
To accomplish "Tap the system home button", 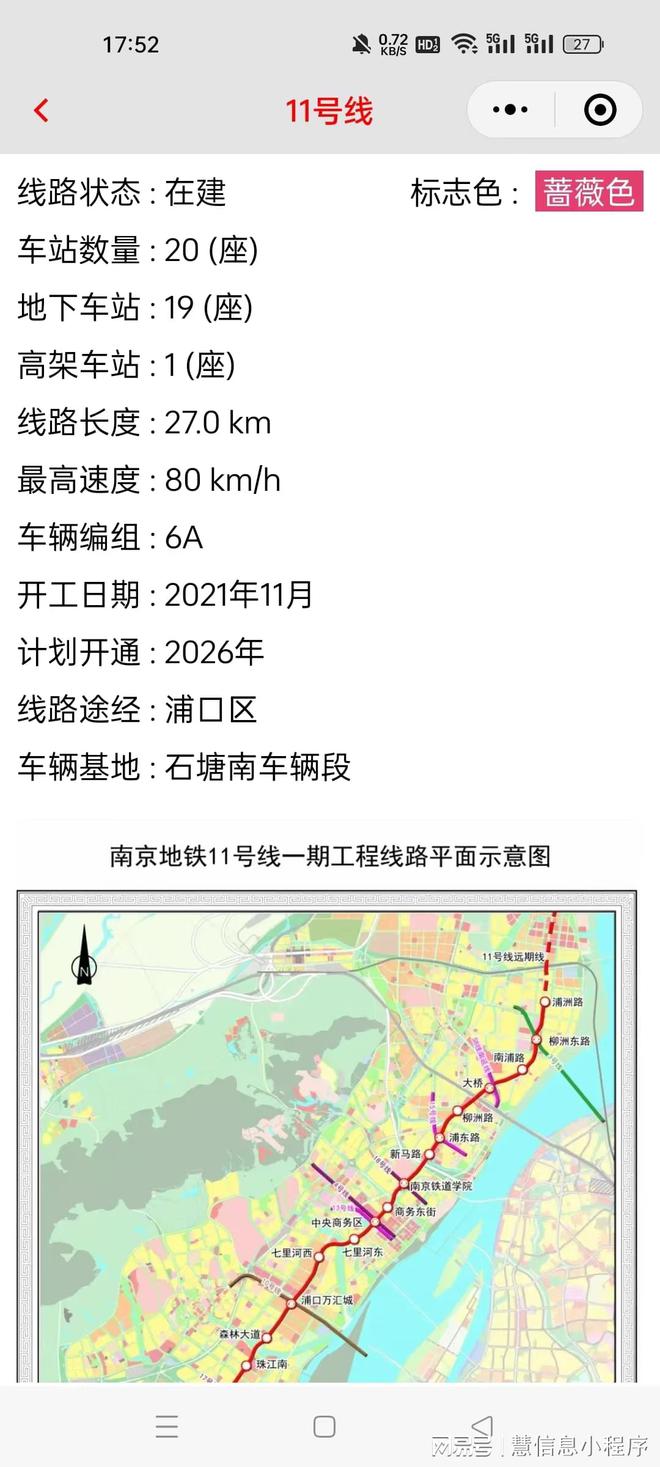I will point(324,1426).
